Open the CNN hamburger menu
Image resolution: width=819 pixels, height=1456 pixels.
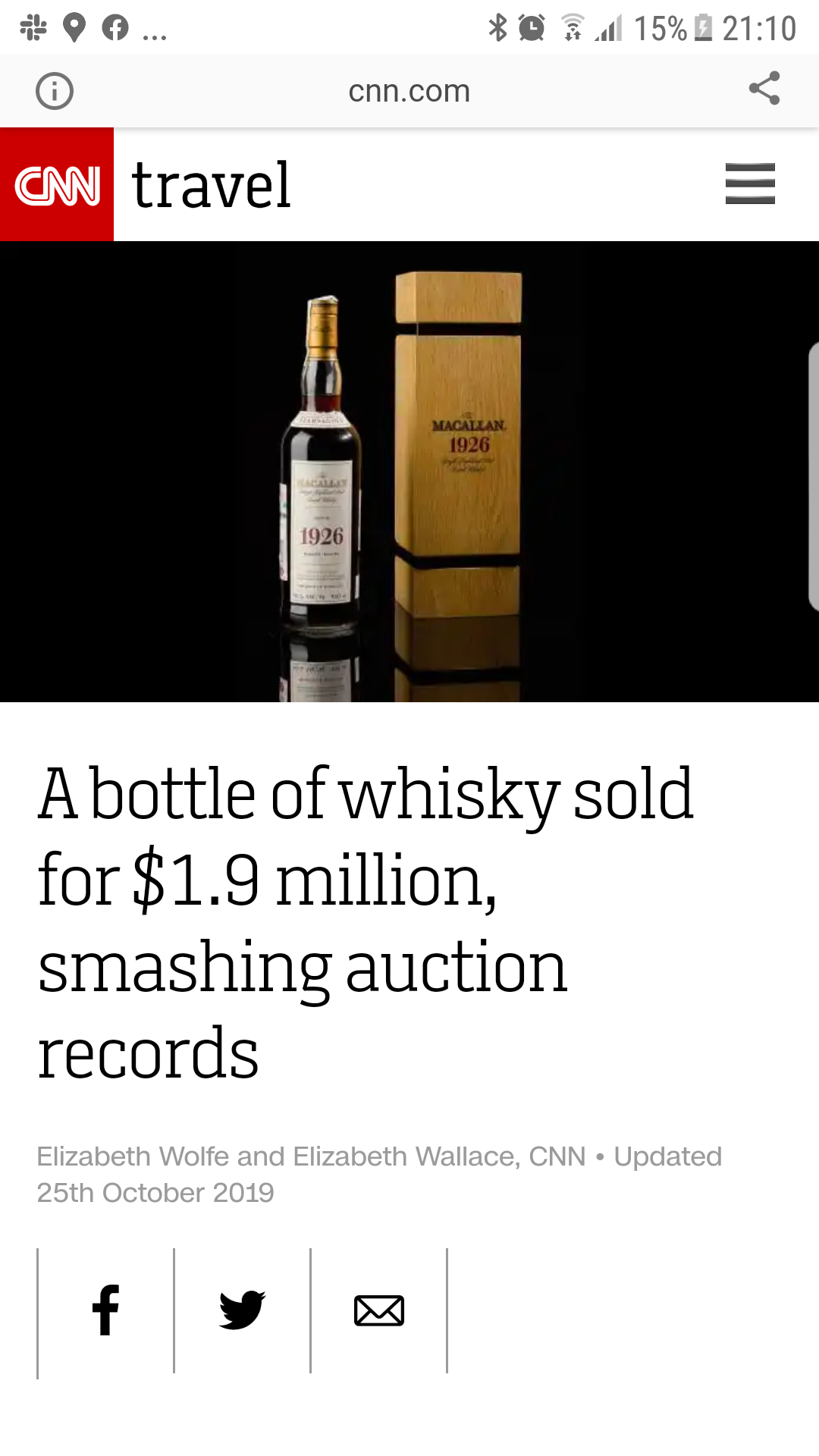click(x=749, y=184)
